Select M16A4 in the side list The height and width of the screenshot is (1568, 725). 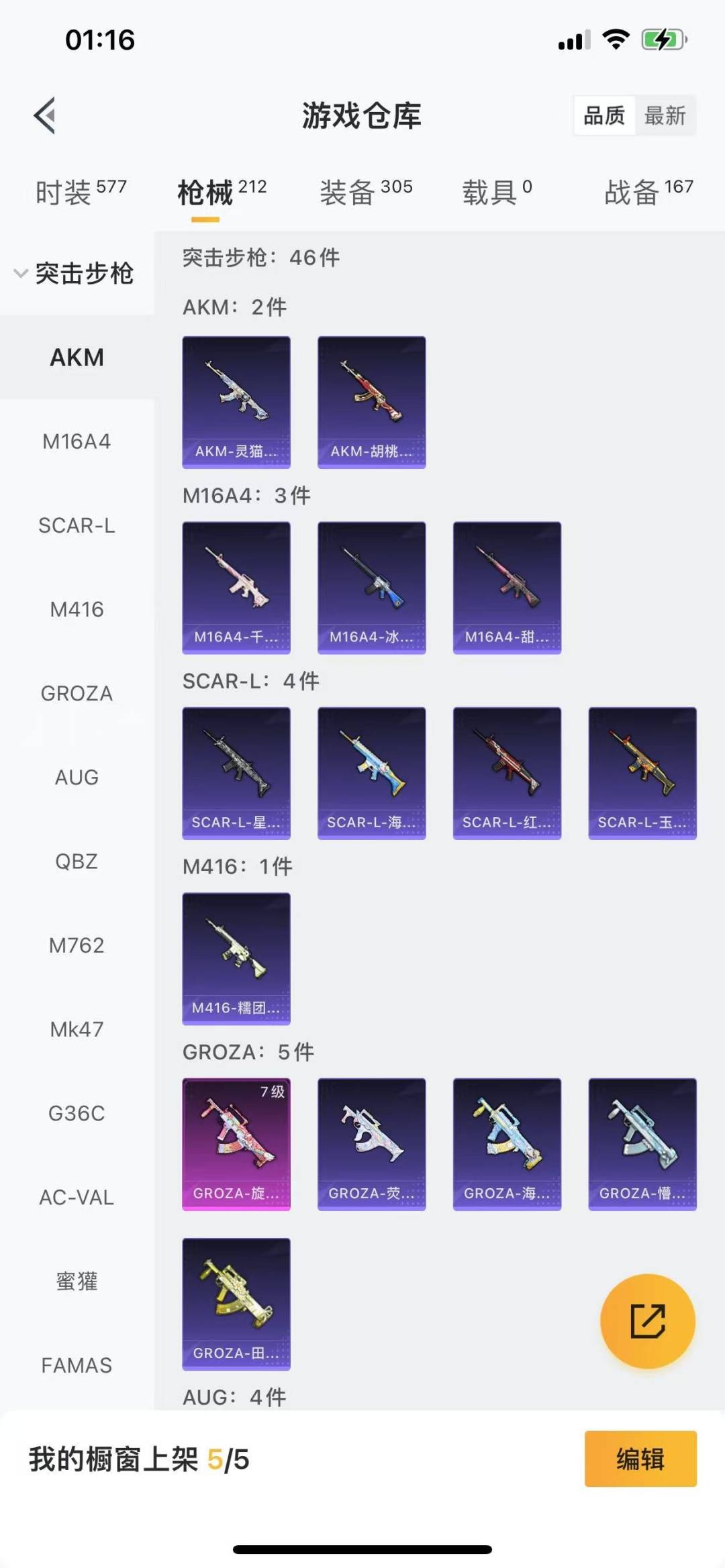tap(77, 441)
